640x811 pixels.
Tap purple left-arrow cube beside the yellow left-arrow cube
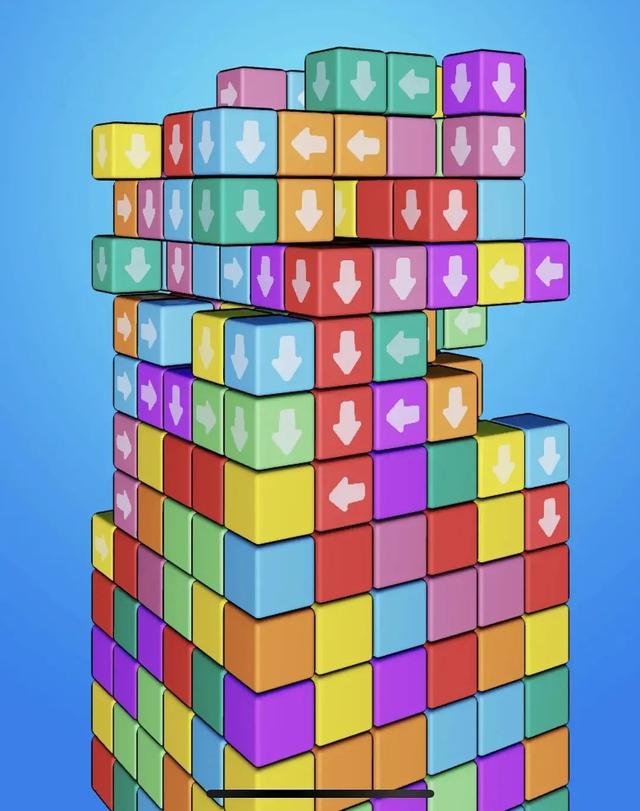[x=547, y=270]
